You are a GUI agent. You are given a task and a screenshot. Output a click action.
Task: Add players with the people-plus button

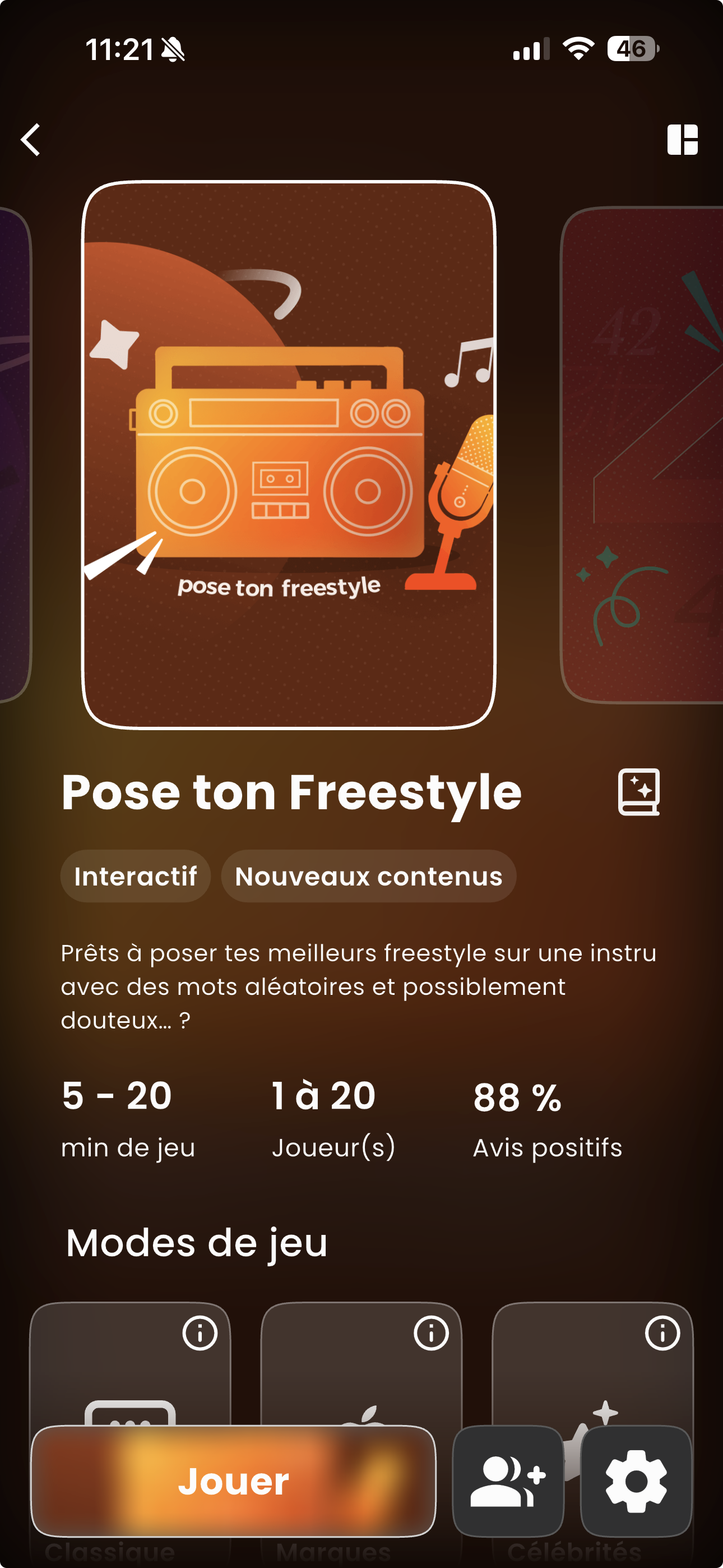pos(508,1481)
